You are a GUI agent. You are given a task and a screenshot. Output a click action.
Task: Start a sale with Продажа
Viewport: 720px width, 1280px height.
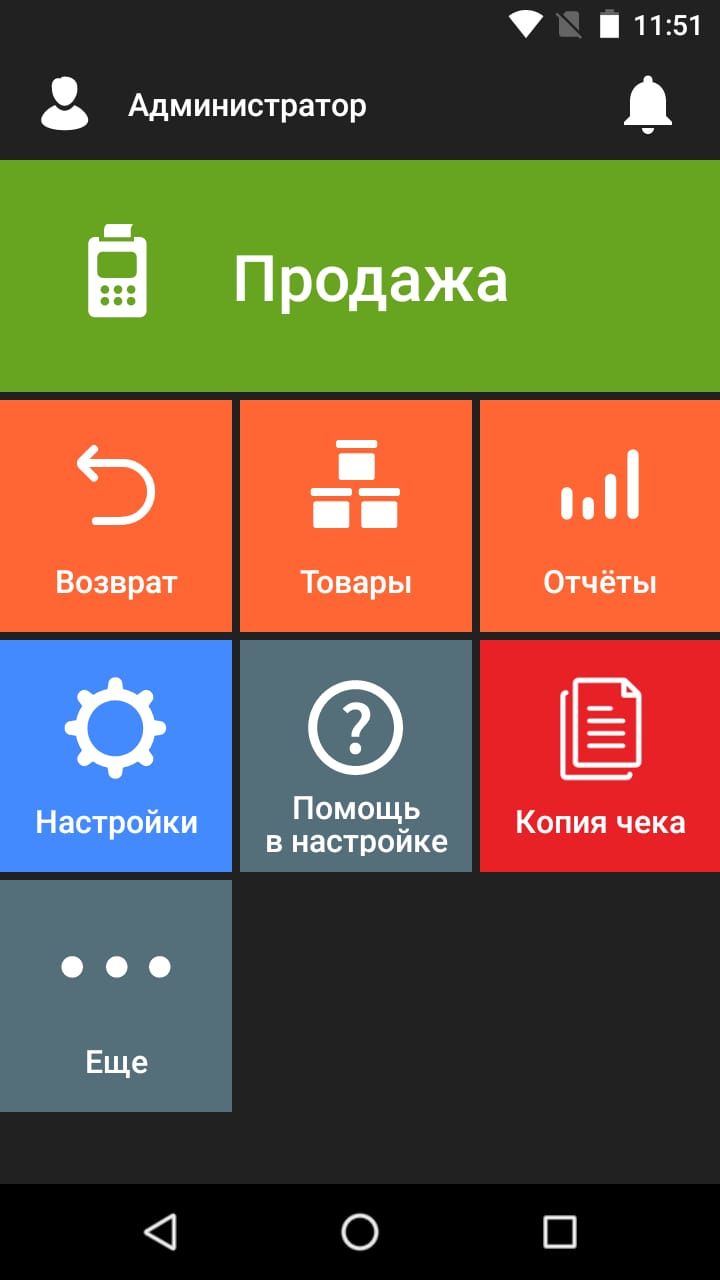[x=360, y=277]
